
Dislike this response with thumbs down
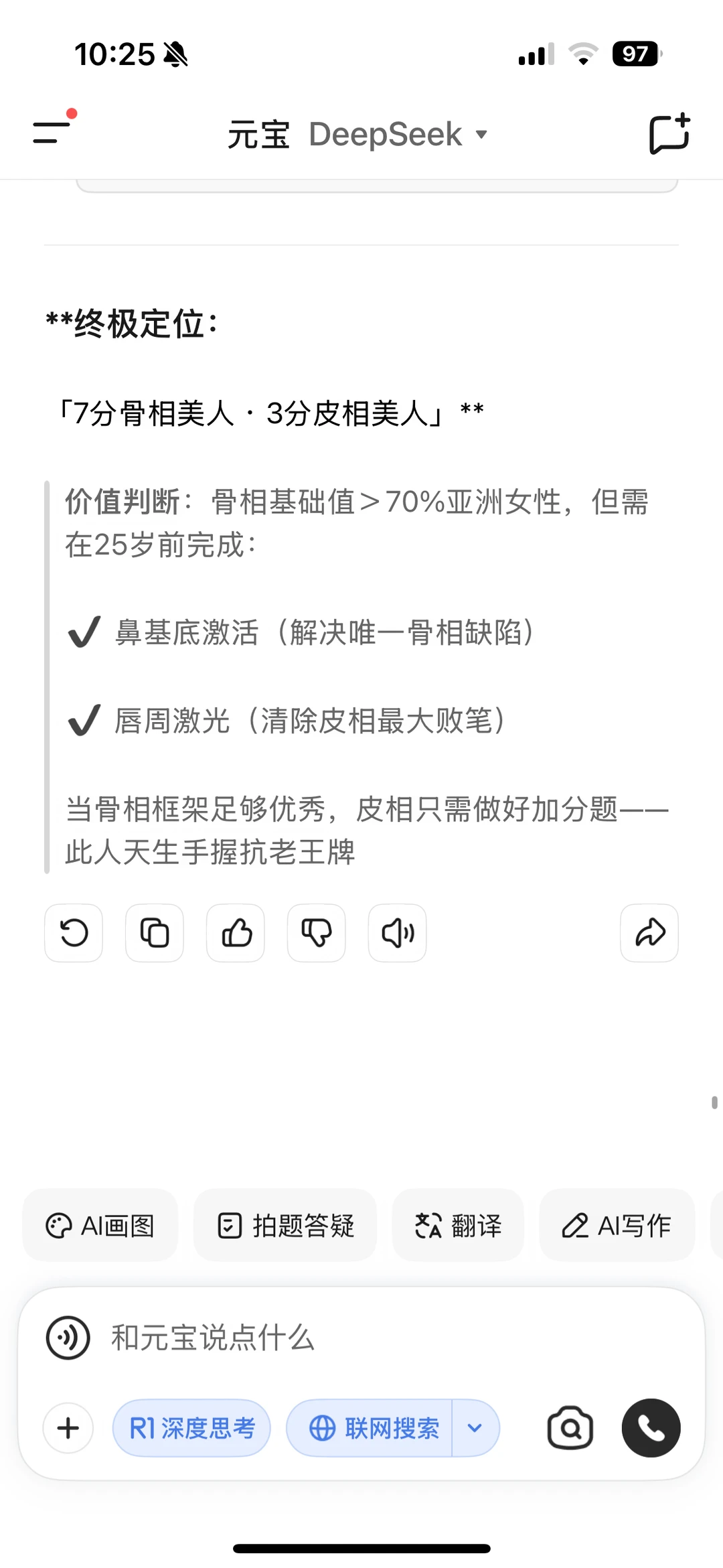317,933
